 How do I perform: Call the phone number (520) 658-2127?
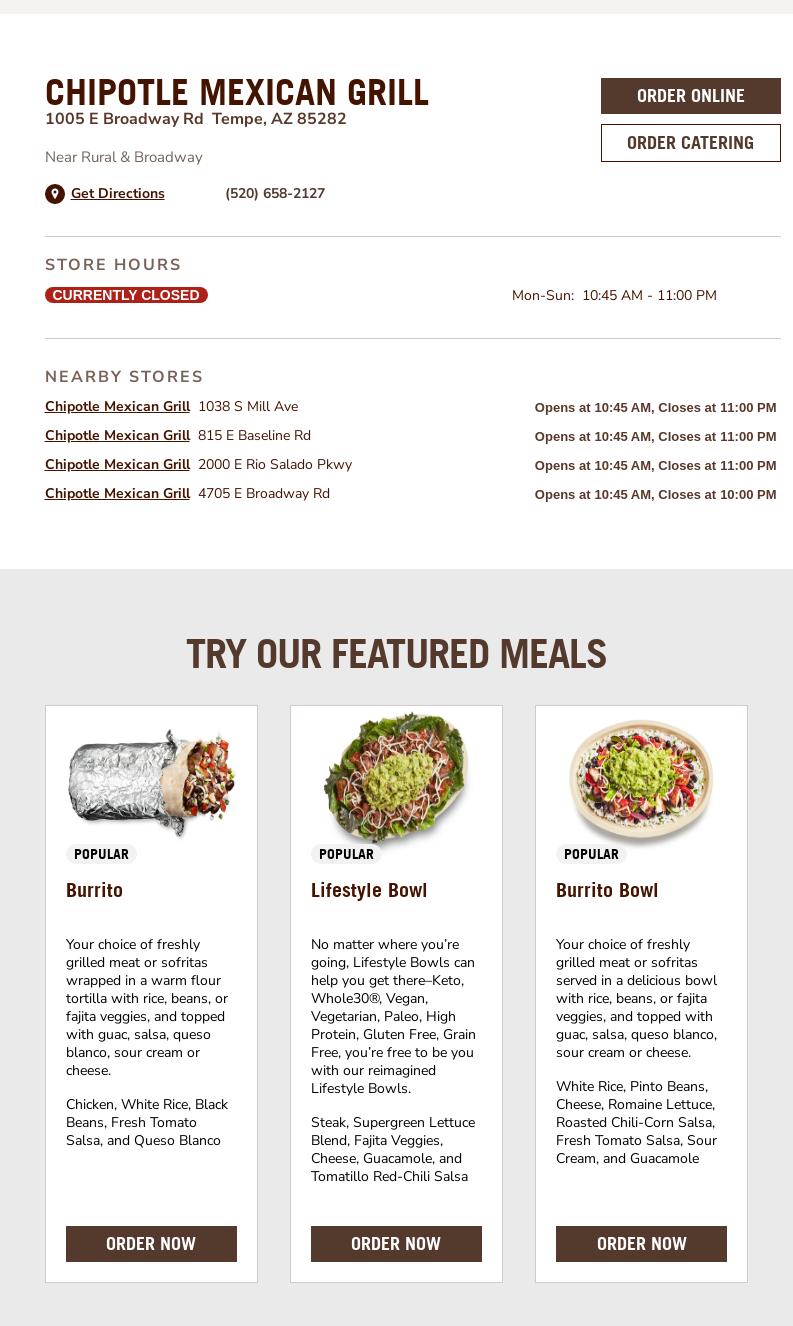click(275, 193)
